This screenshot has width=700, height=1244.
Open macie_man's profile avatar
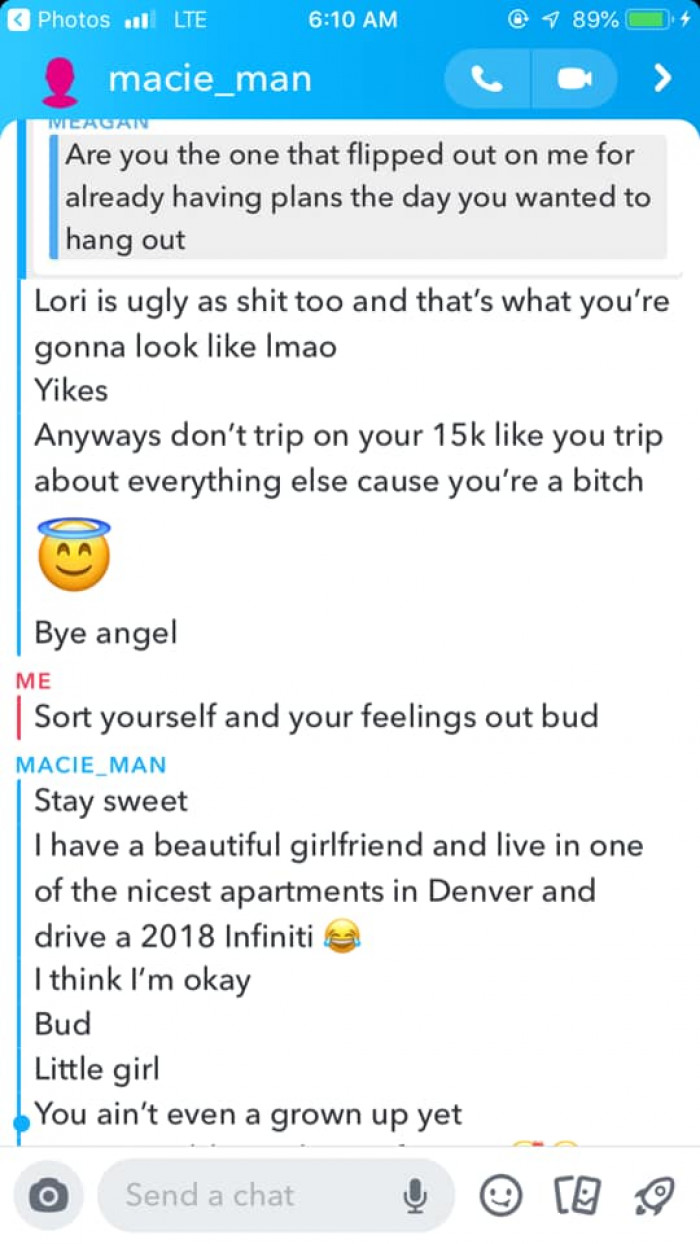pyautogui.click(x=62, y=81)
